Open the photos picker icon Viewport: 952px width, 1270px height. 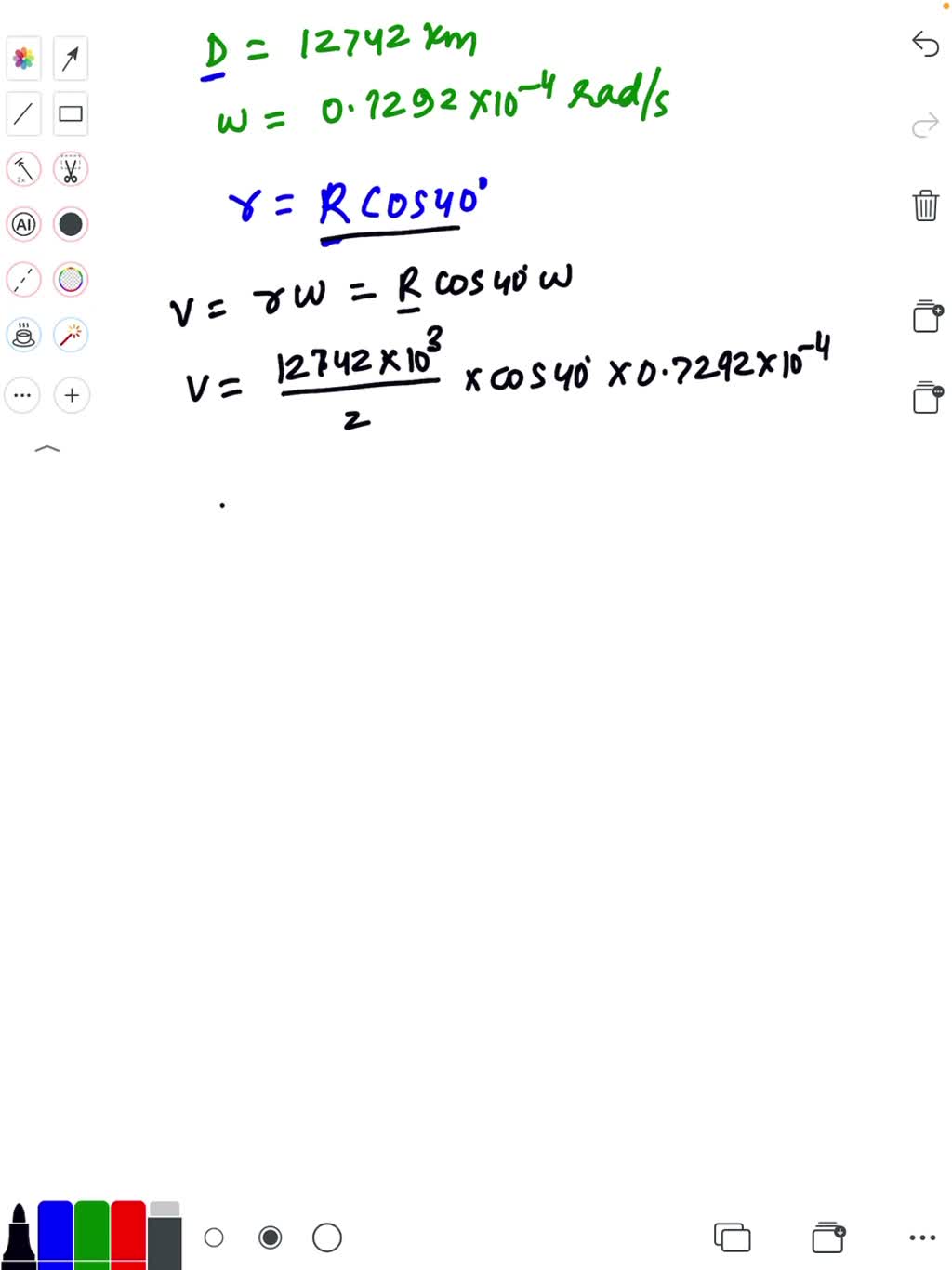tap(24, 59)
